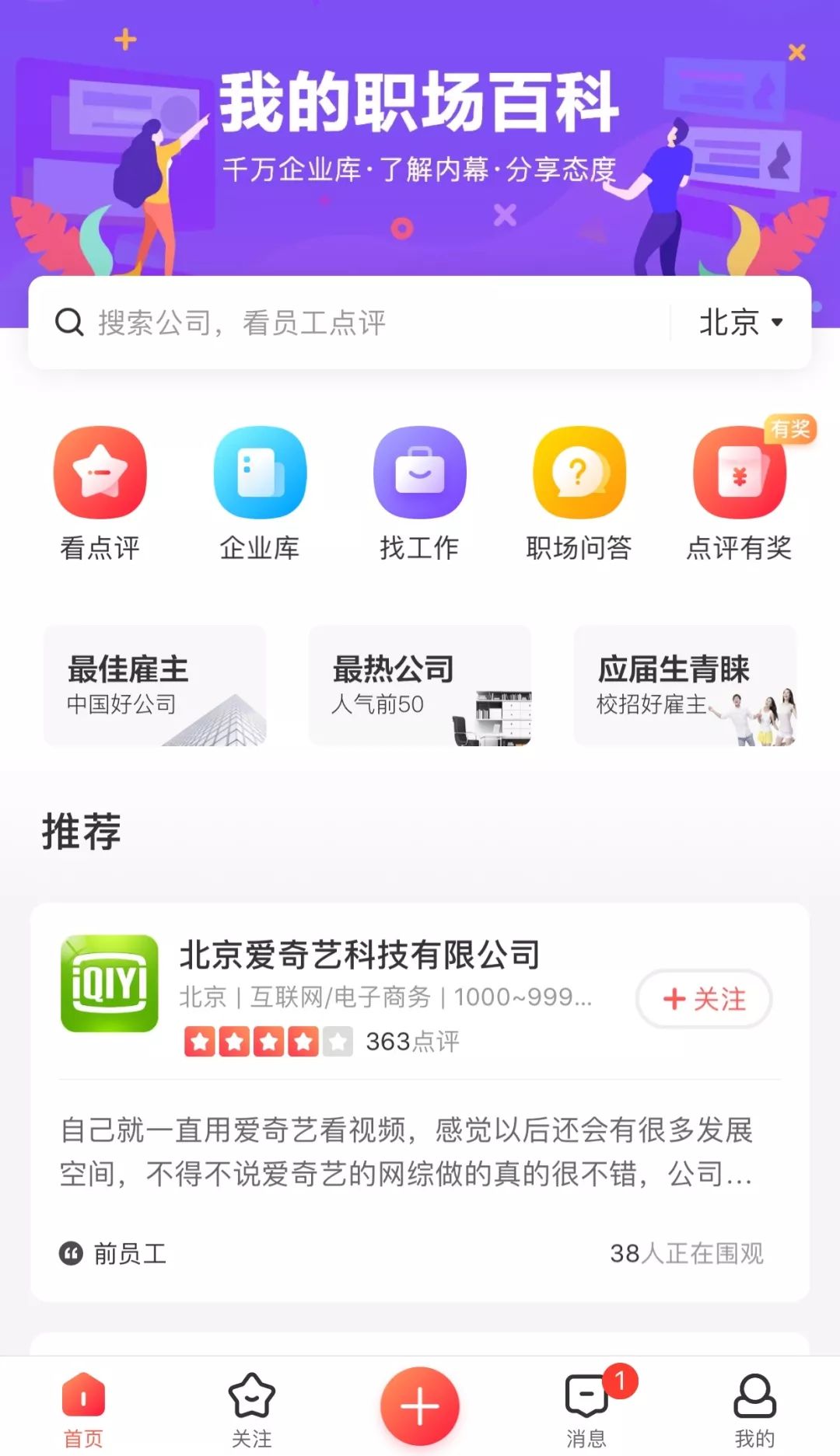Open 点评有奖 reward reviews
840x1456 pixels.
coord(739,493)
